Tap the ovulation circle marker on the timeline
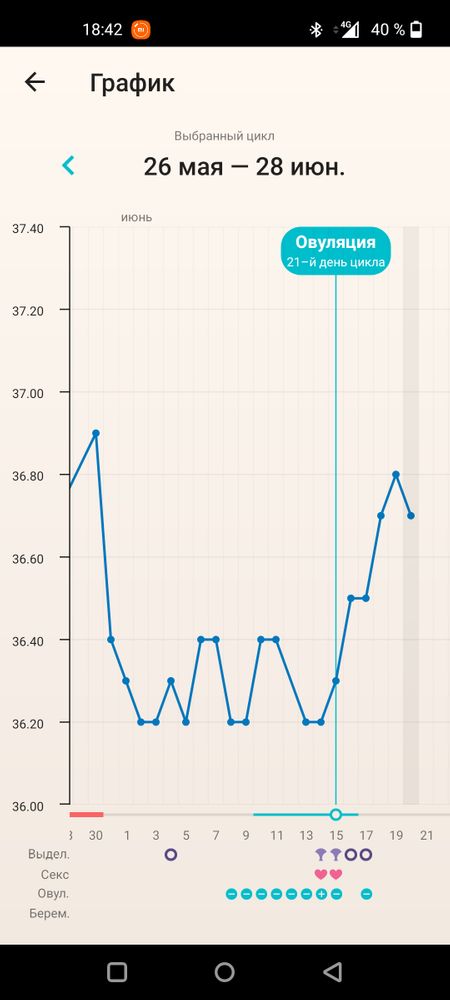The height and width of the screenshot is (1000, 450). pyautogui.click(x=336, y=814)
